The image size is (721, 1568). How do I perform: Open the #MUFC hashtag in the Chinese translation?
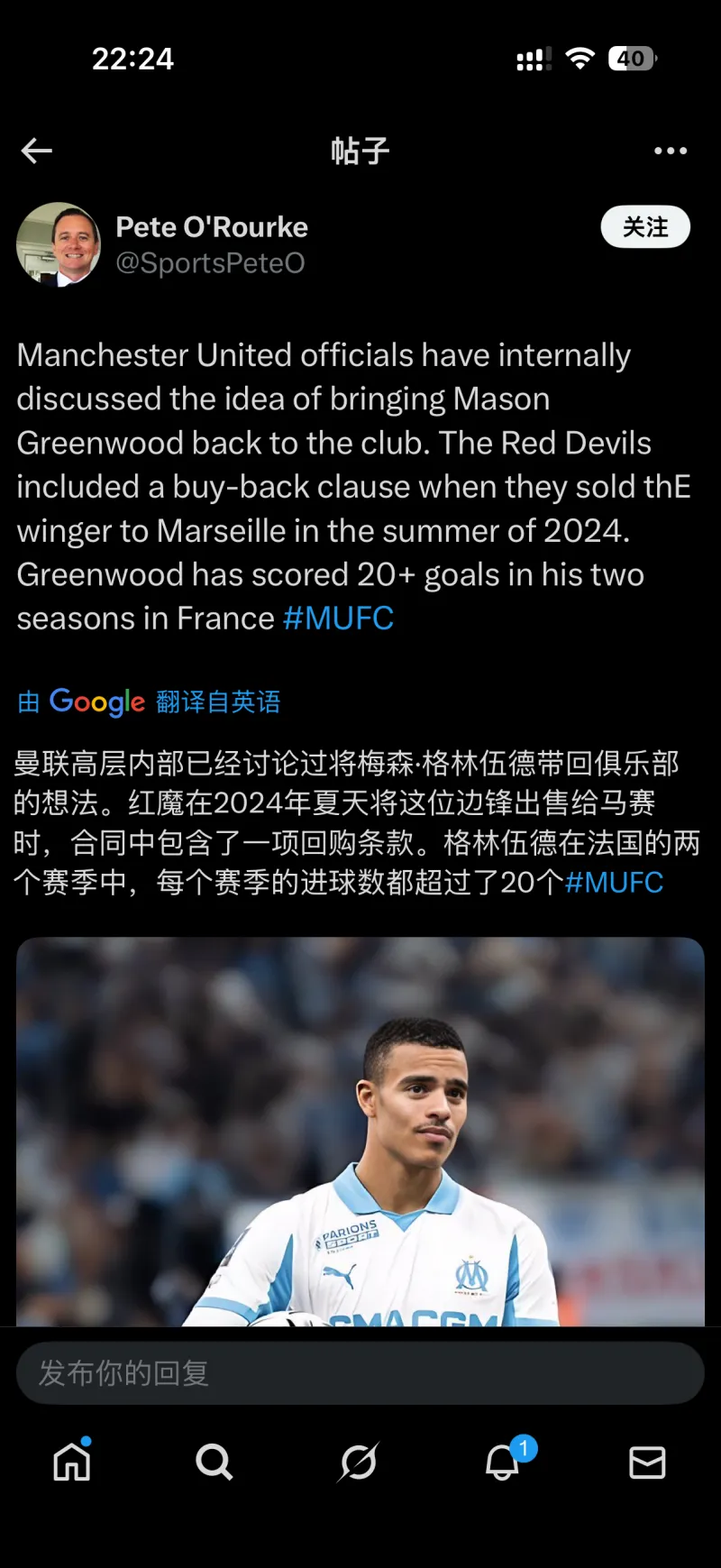click(614, 882)
